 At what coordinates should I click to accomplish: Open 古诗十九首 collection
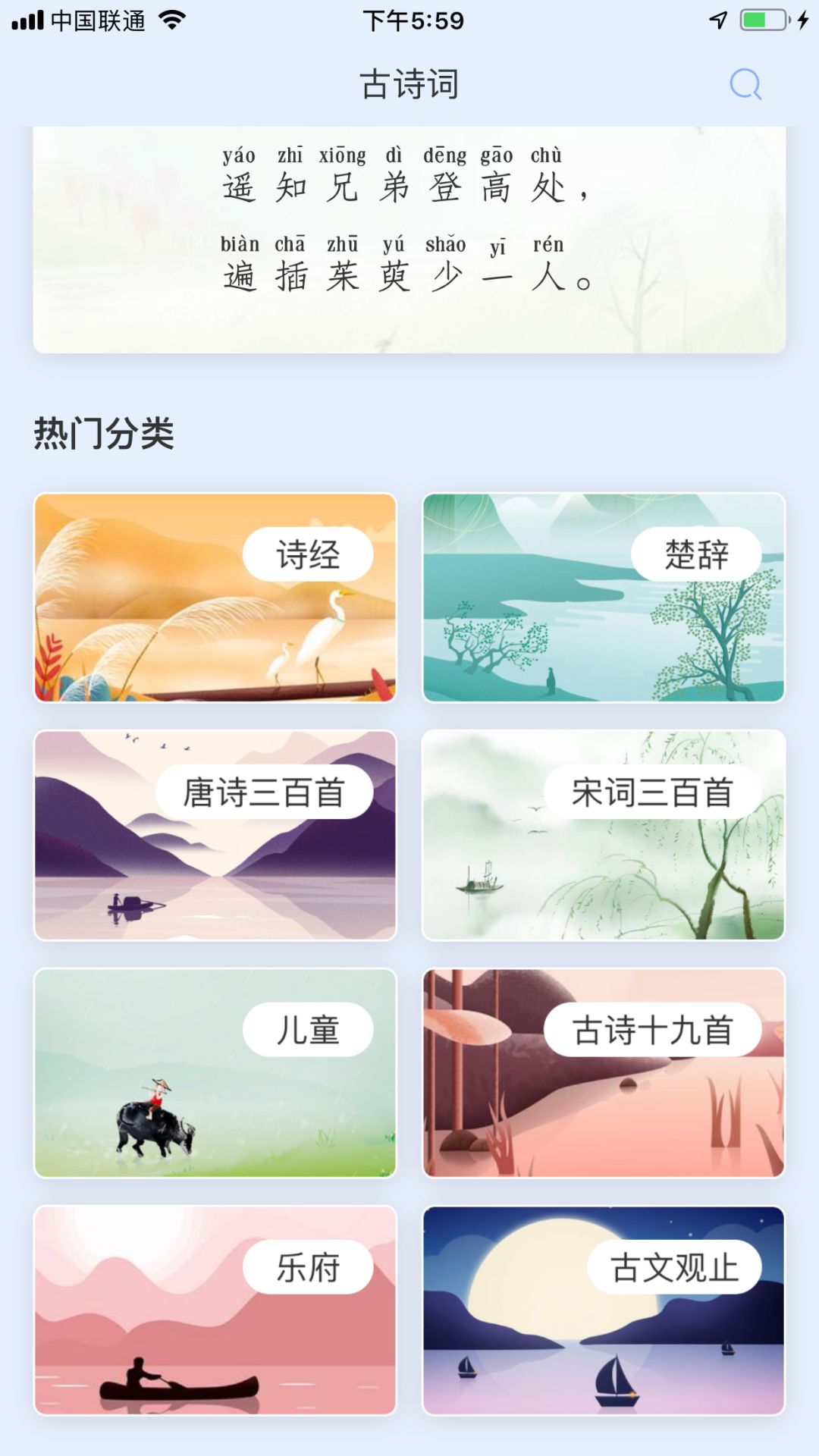(x=603, y=1072)
